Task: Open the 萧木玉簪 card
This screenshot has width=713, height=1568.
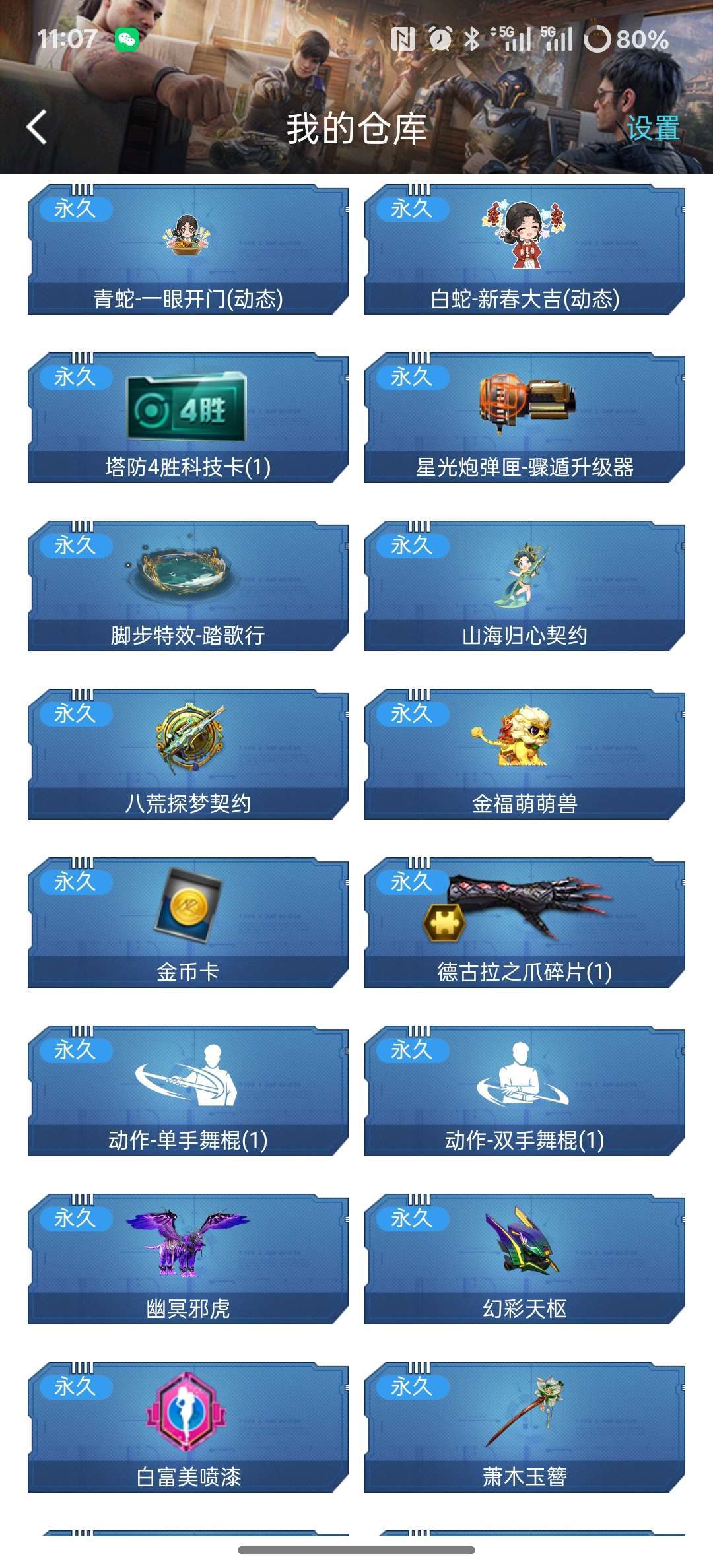Action: click(524, 1428)
